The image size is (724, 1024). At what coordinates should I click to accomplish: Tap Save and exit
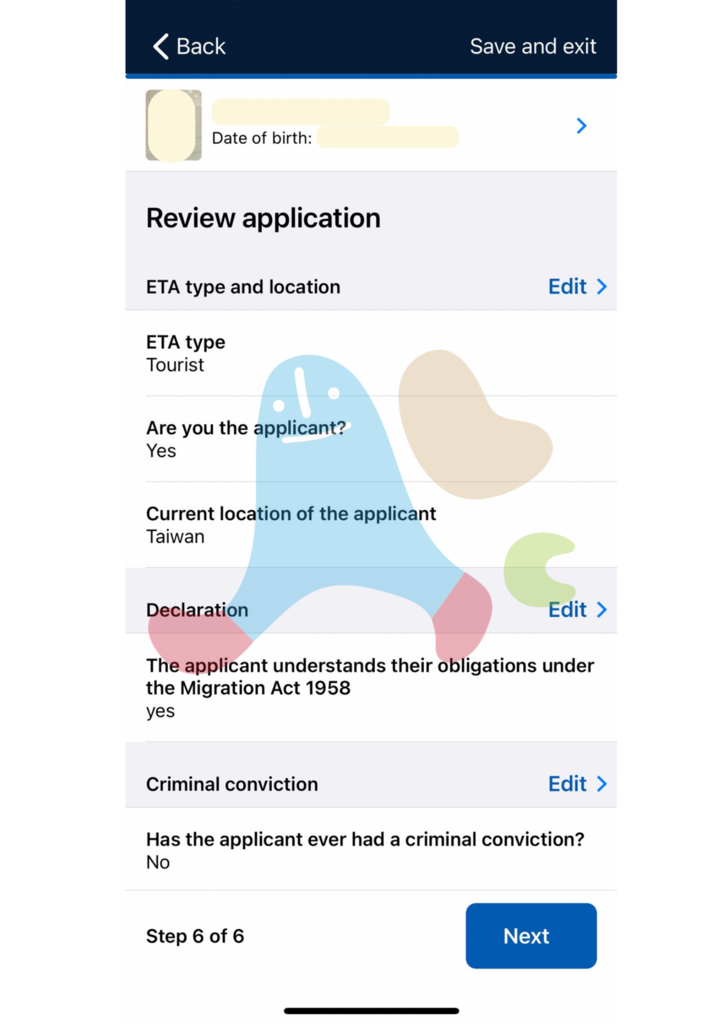532,46
